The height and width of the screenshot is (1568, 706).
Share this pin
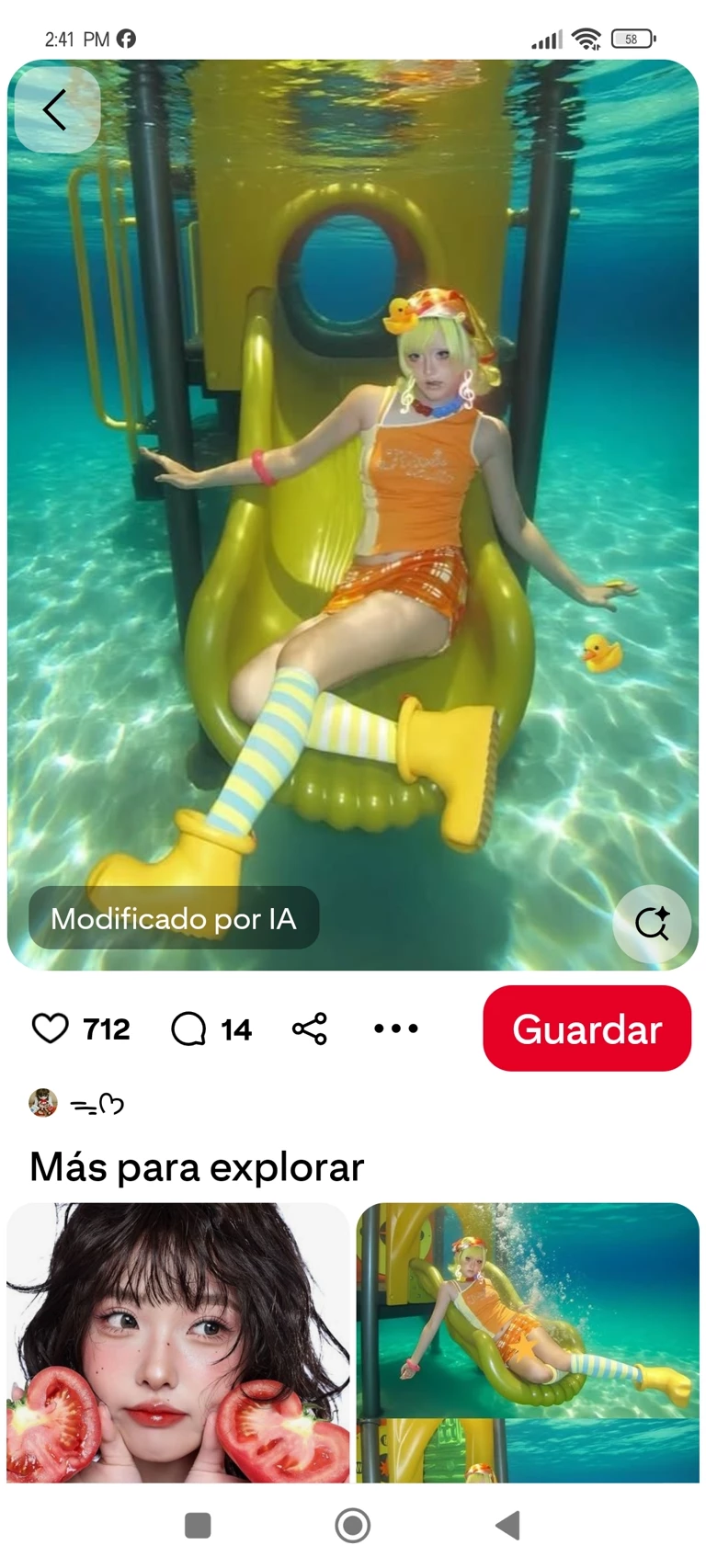[310, 1028]
